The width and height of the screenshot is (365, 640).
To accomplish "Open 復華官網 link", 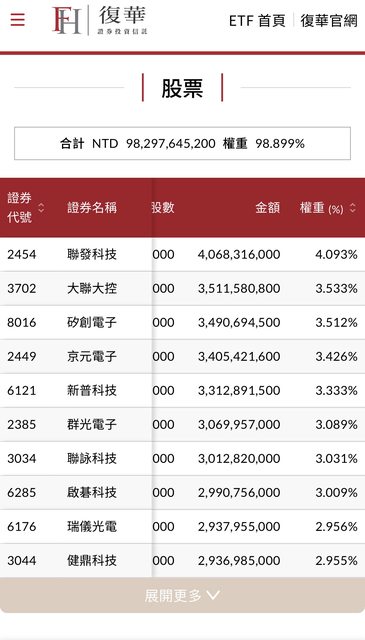I will click(329, 20).
